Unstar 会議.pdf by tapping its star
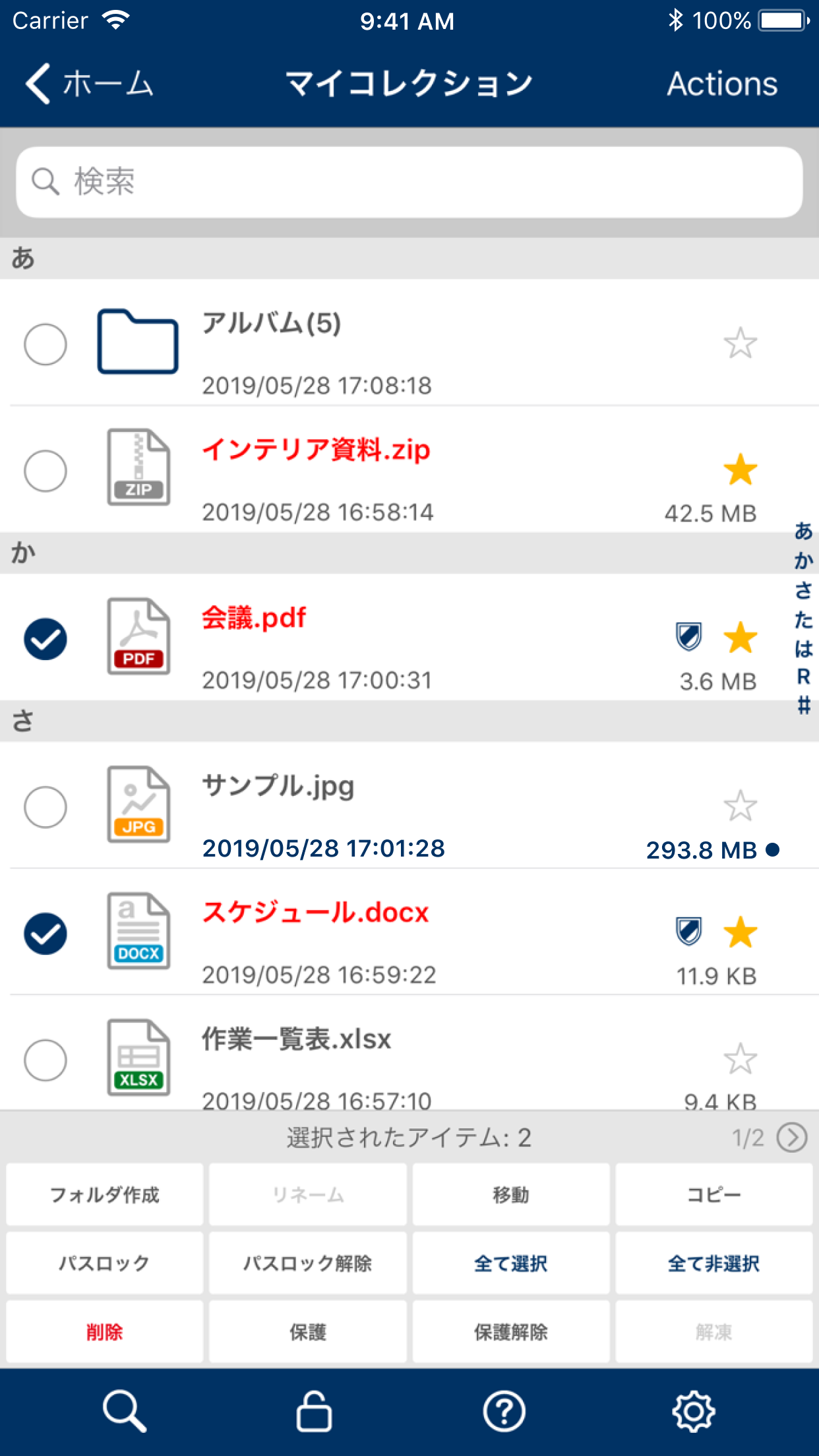This screenshot has height=1456, width=819. point(741,638)
